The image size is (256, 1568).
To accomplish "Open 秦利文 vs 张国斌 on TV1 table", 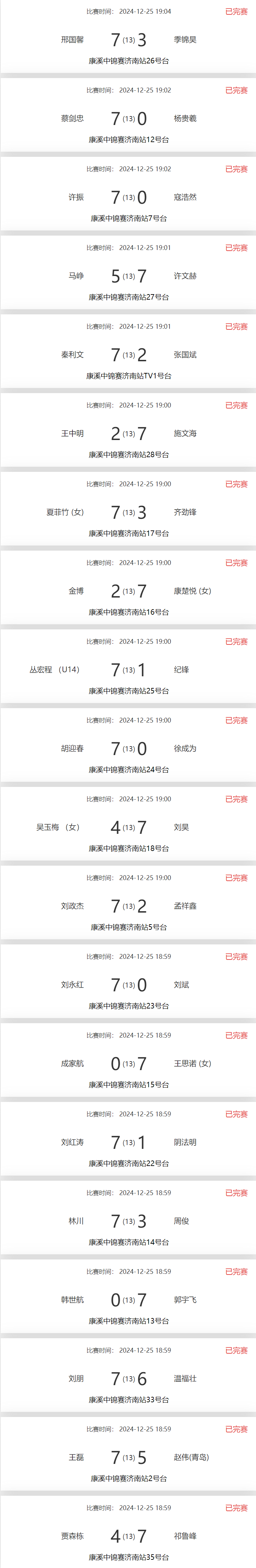I will click(128, 355).
